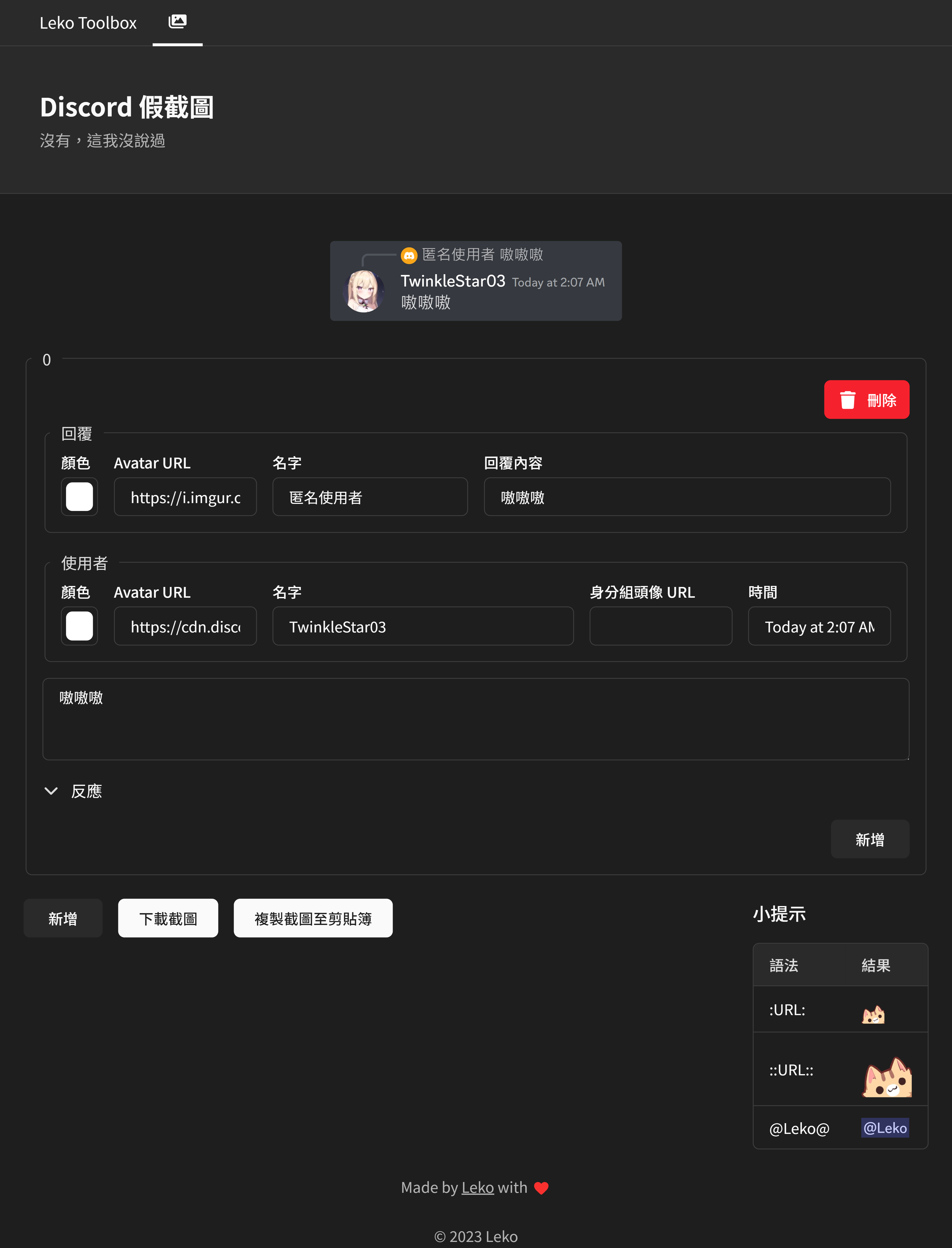Edit the user name field TwinkleStar03
952x1248 pixels.
[422, 626]
